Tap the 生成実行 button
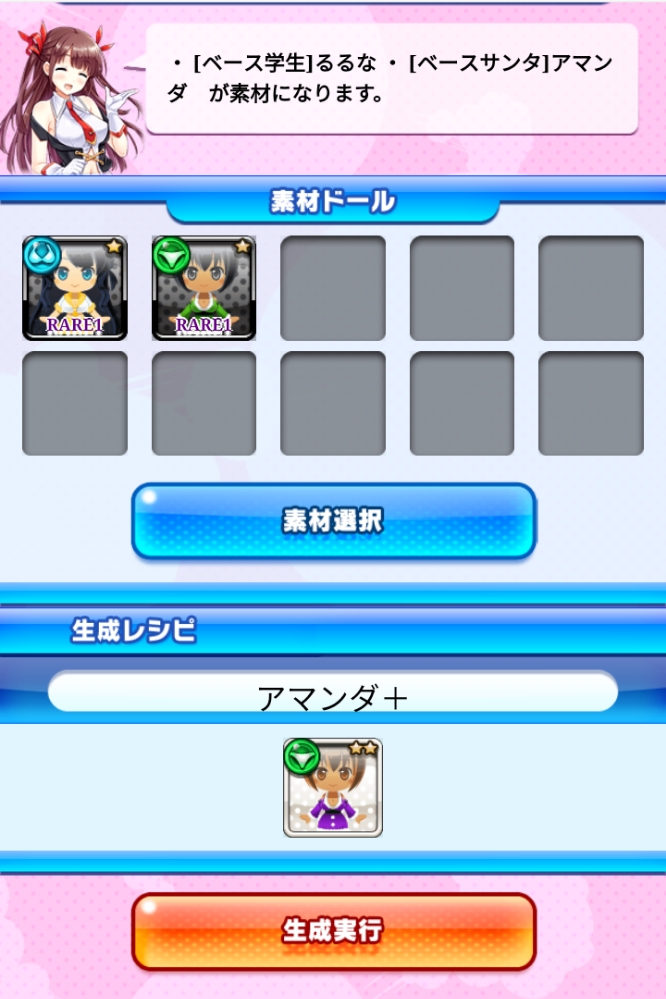666x999 pixels. 333,931
